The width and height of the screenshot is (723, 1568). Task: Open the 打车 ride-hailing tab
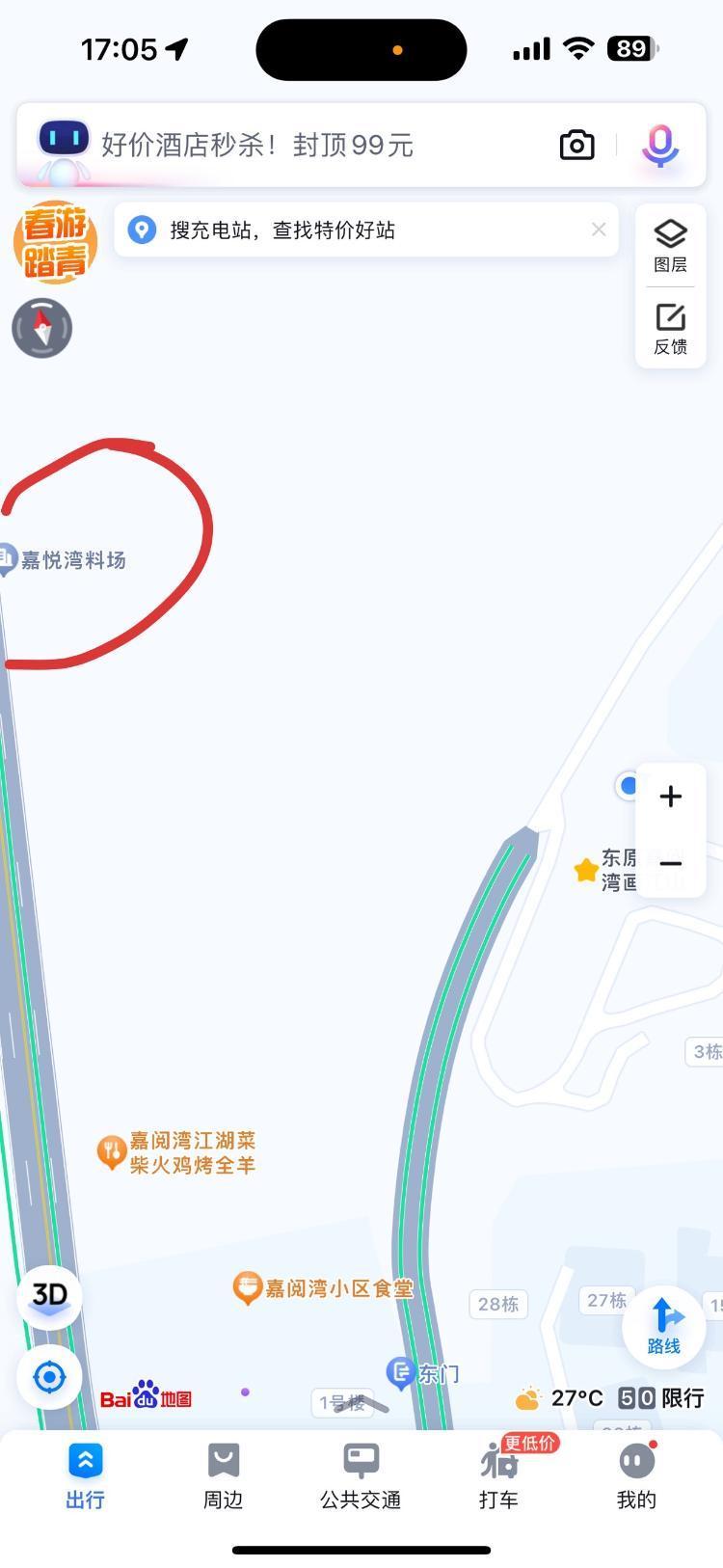click(498, 1475)
